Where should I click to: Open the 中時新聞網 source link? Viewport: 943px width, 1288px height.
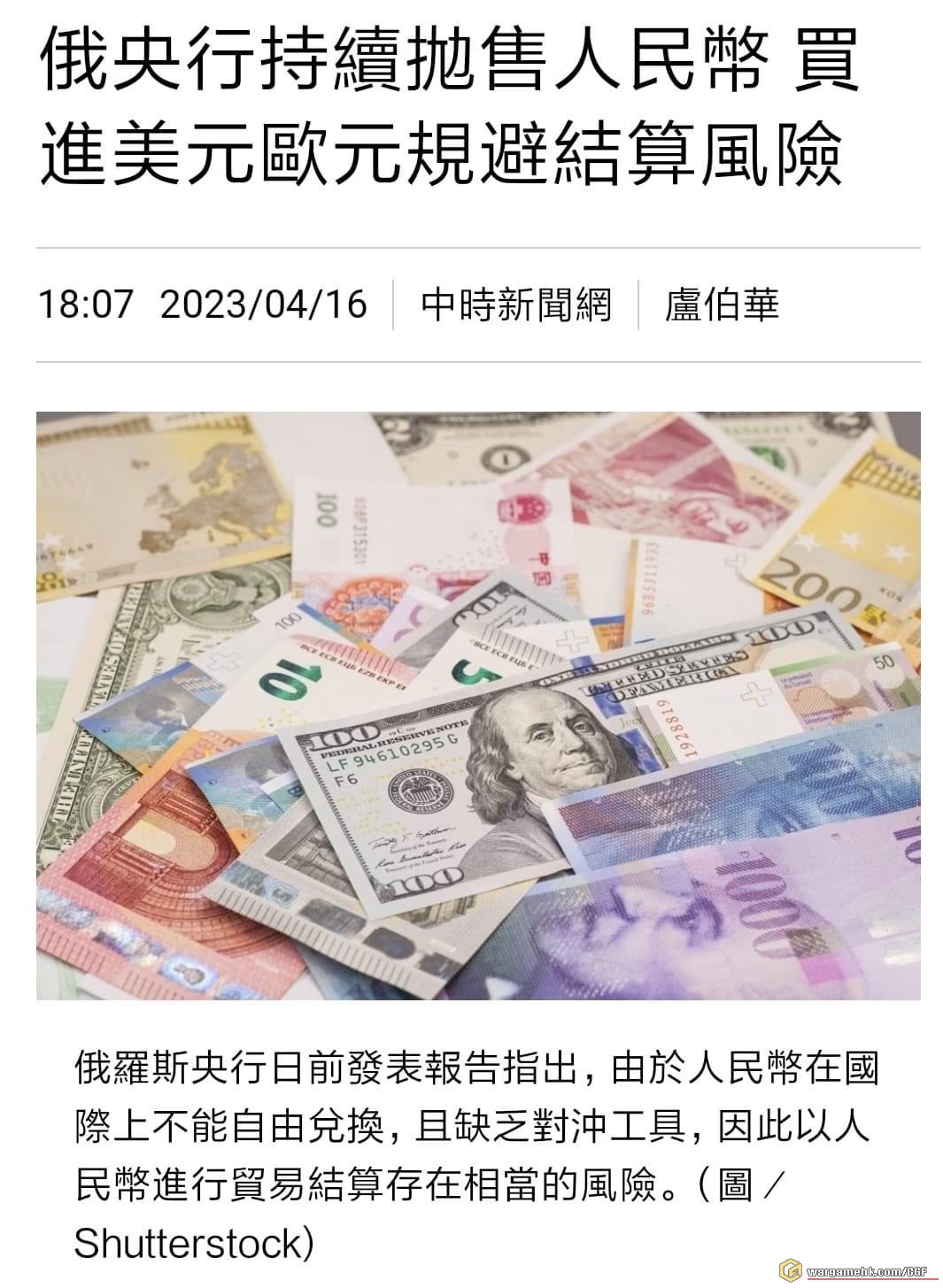(515, 305)
